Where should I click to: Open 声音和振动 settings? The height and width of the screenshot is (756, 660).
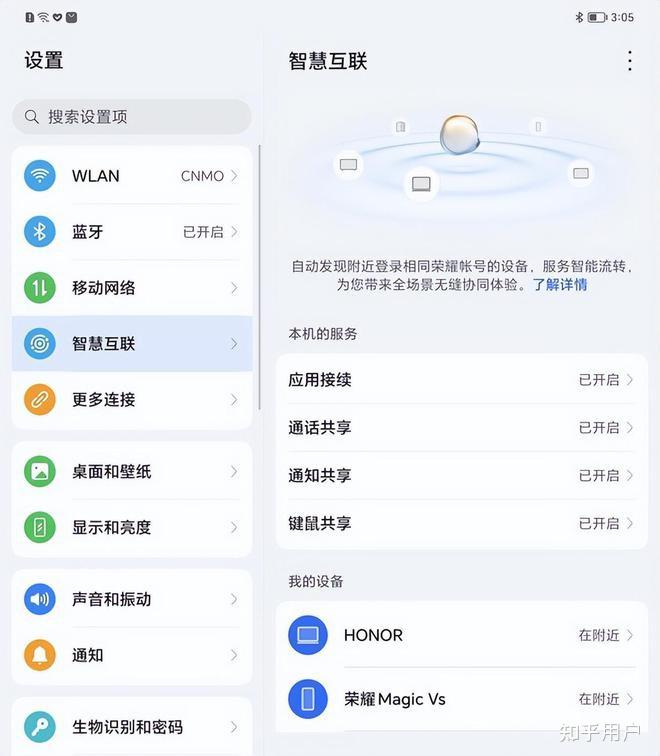pos(131,600)
